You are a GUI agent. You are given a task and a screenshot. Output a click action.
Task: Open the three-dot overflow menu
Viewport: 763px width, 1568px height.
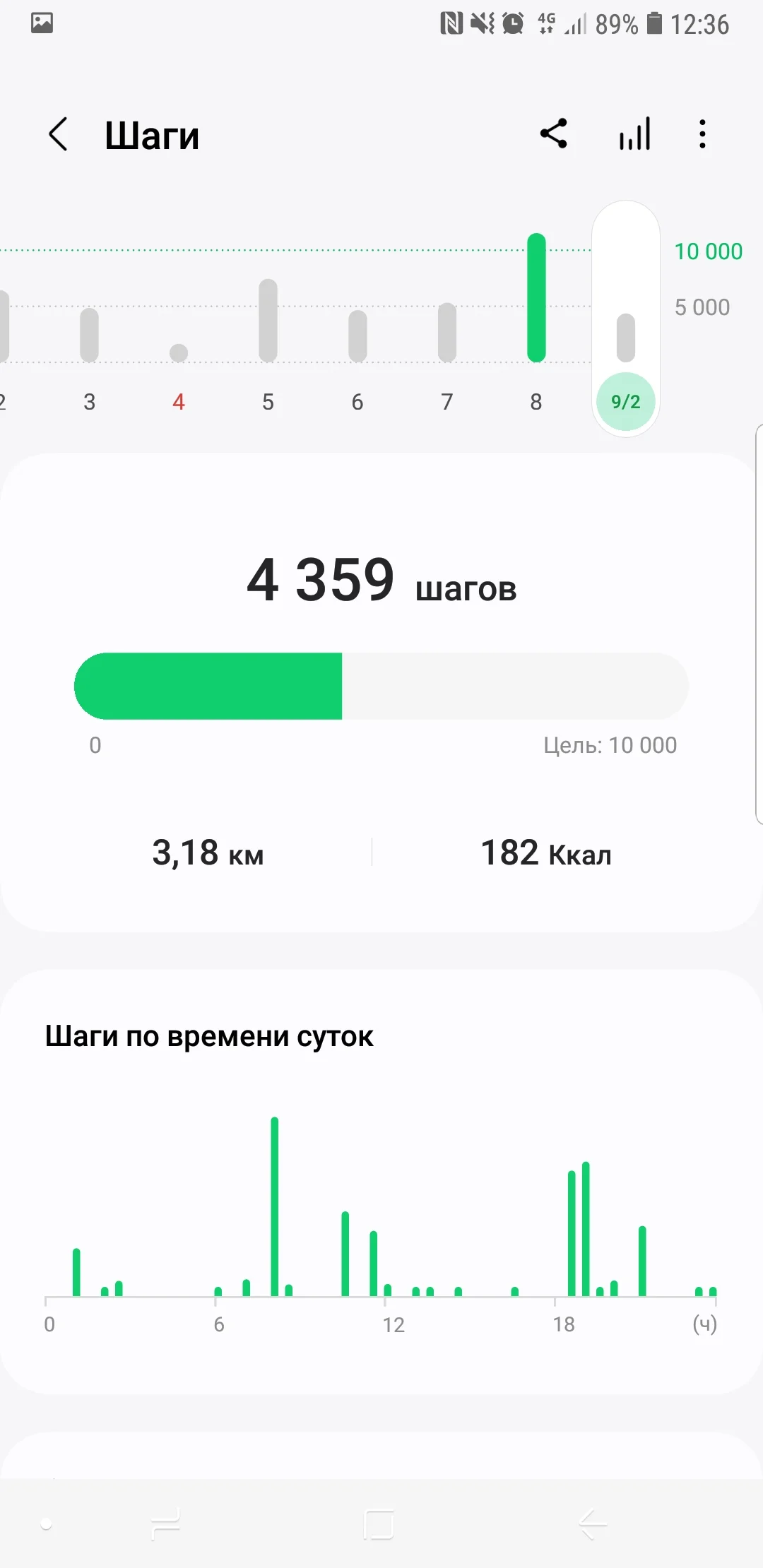pos(702,133)
